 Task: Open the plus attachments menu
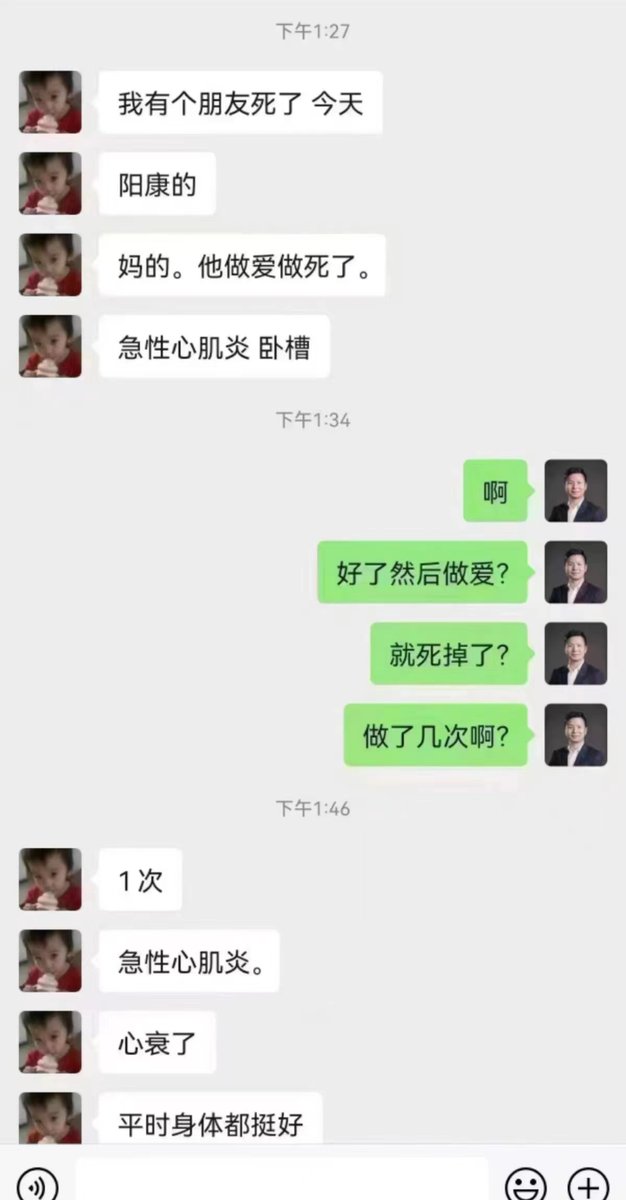tap(588, 1185)
